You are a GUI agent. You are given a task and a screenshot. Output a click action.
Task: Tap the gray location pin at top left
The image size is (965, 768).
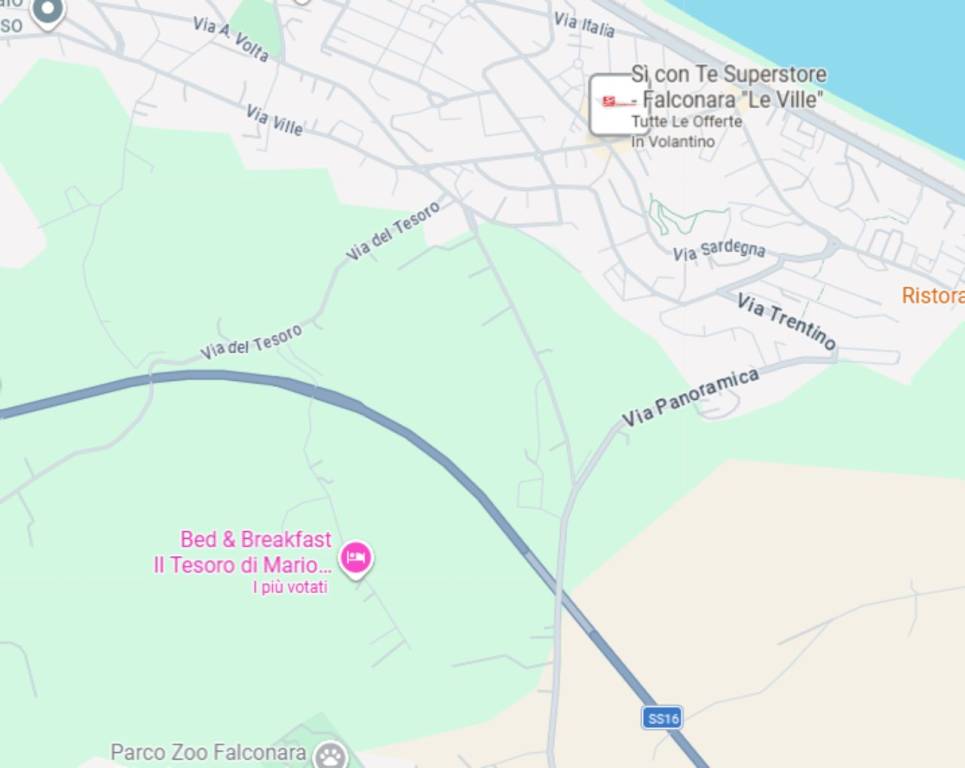click(x=47, y=11)
